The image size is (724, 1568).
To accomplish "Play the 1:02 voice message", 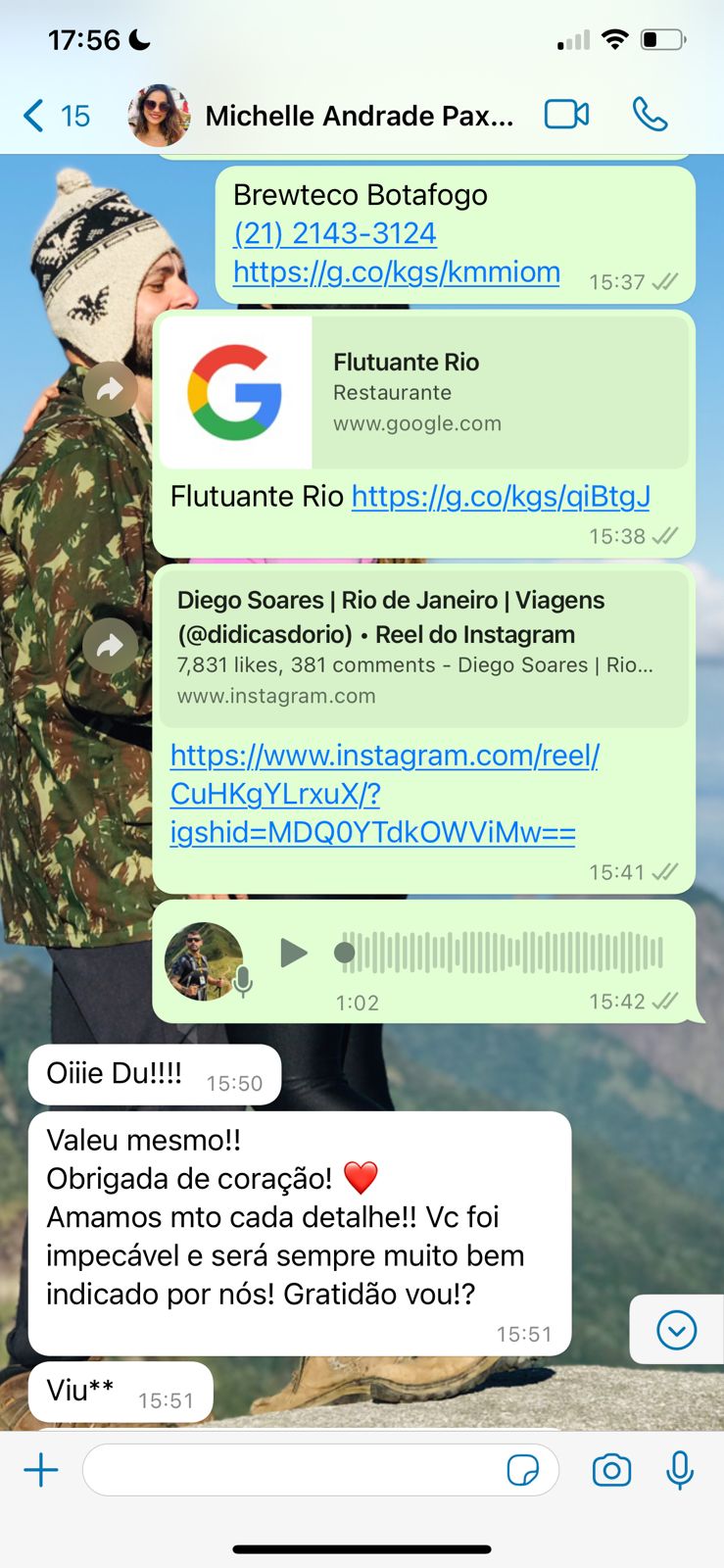I will [293, 953].
